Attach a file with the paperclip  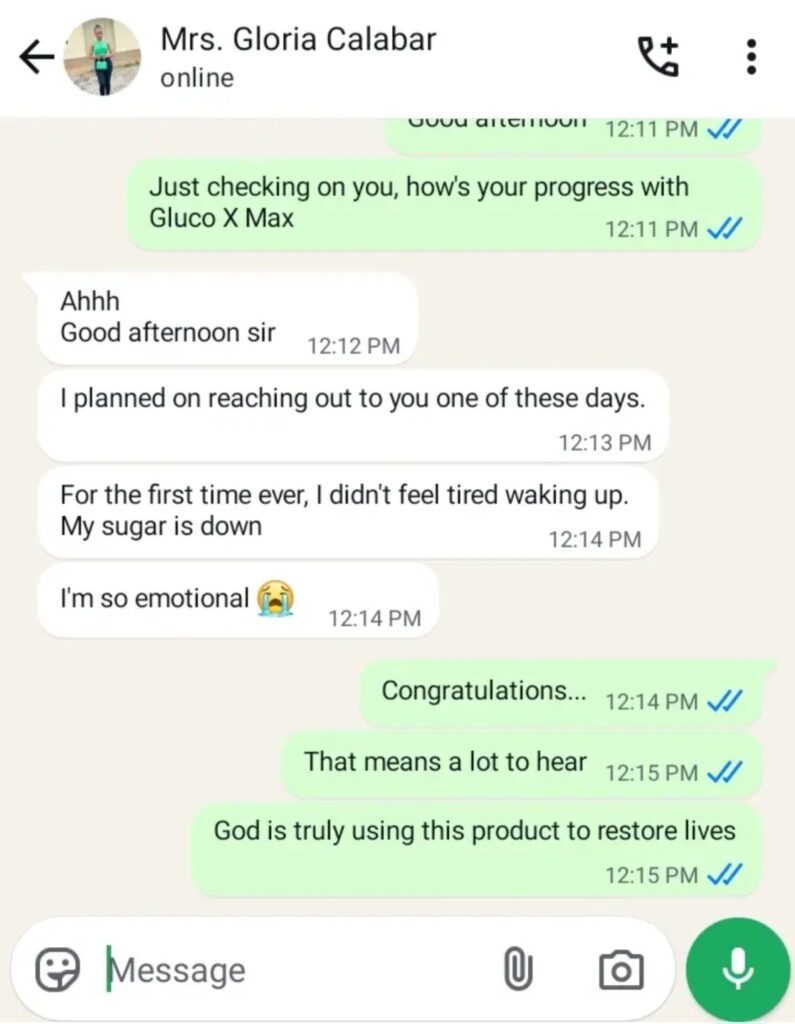click(x=518, y=969)
